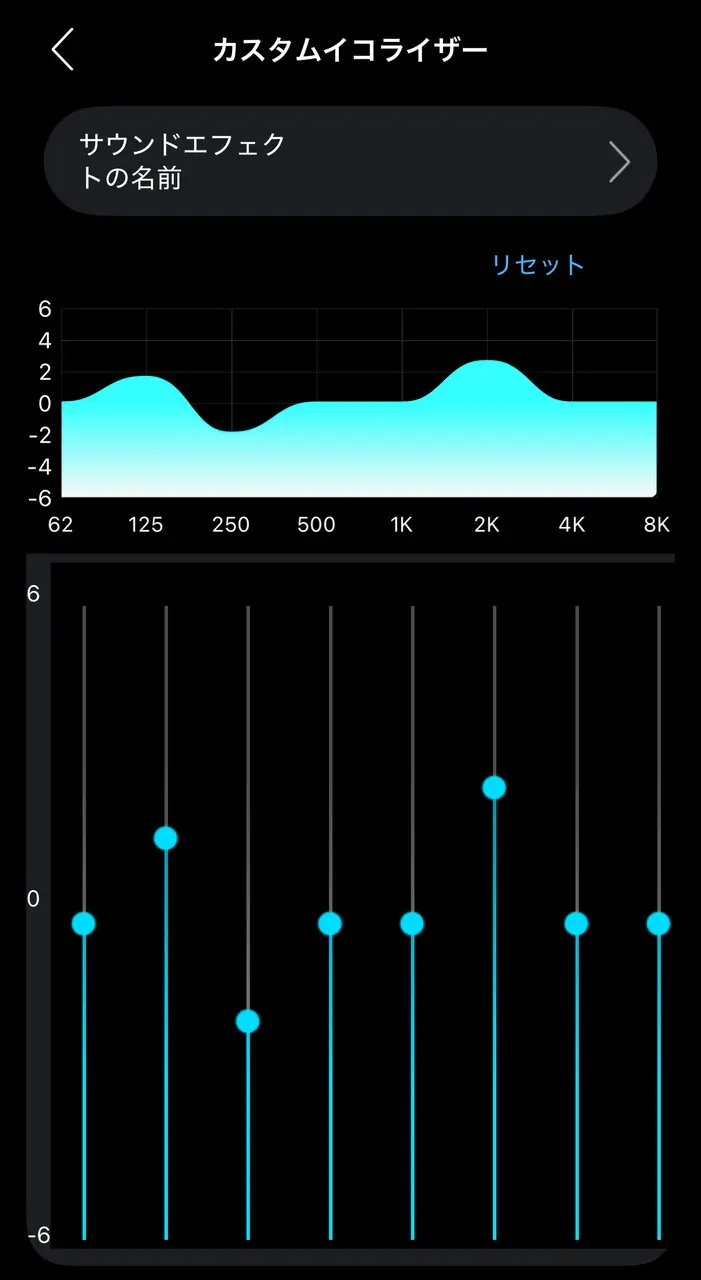Tap the 1K slider handle
This screenshot has width=701, height=1280.
coord(412,923)
